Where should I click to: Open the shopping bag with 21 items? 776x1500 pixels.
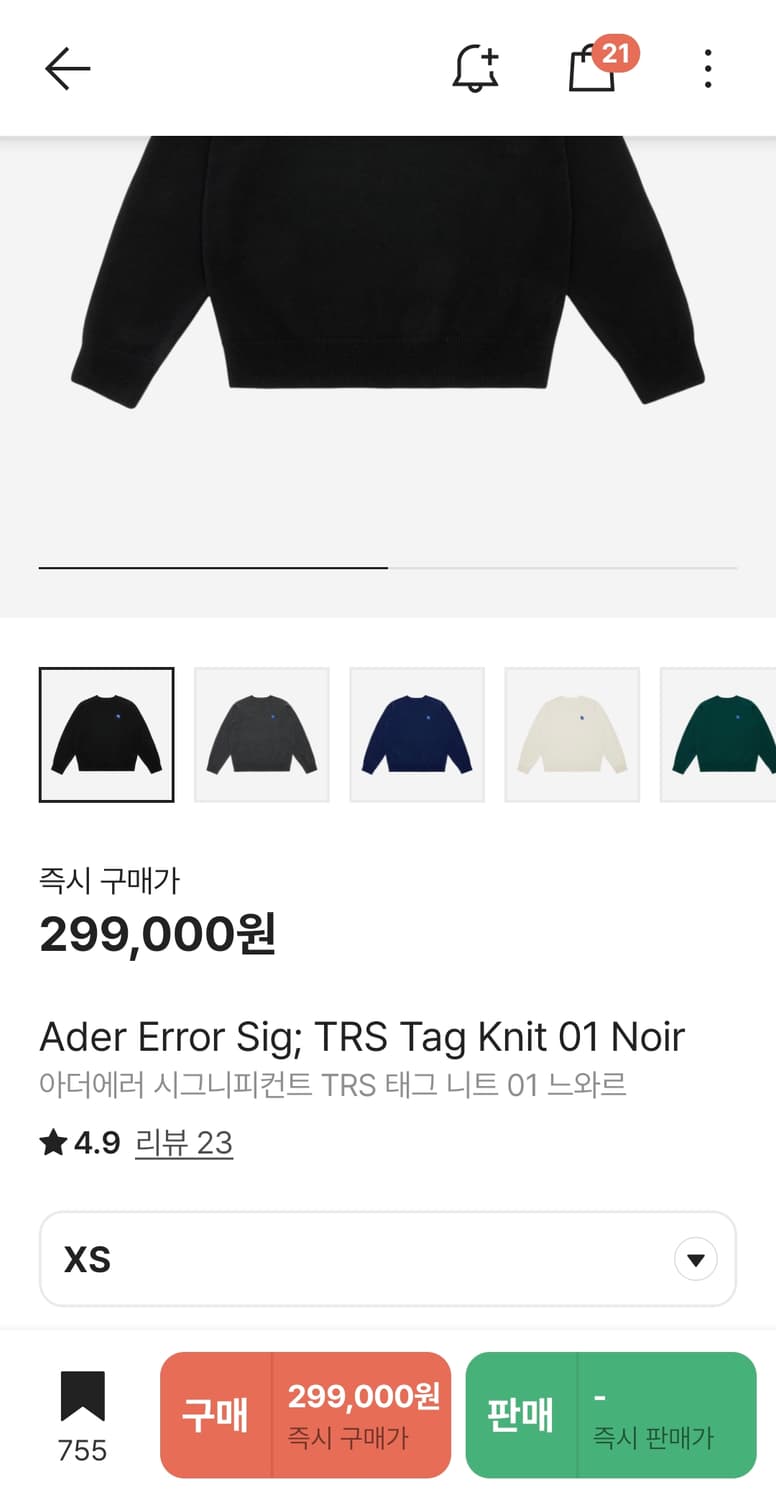(593, 70)
